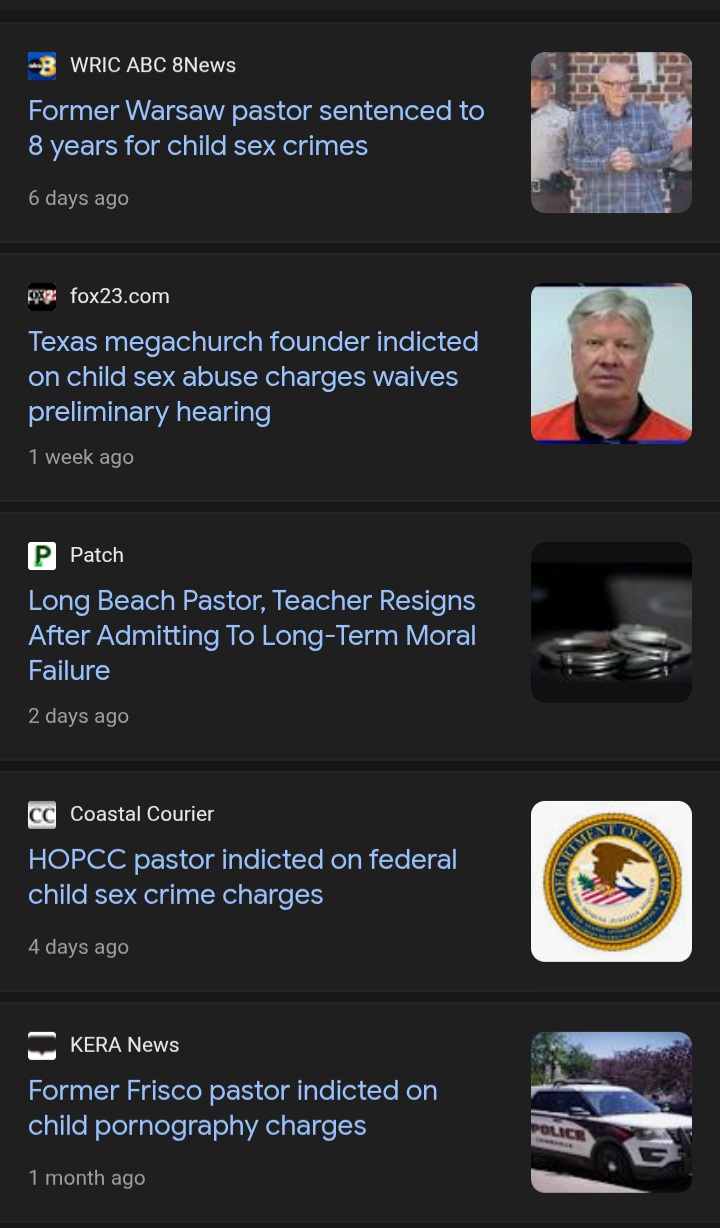
Task: Open the KERA News Frisco pastor story
Action: [x=232, y=1107]
